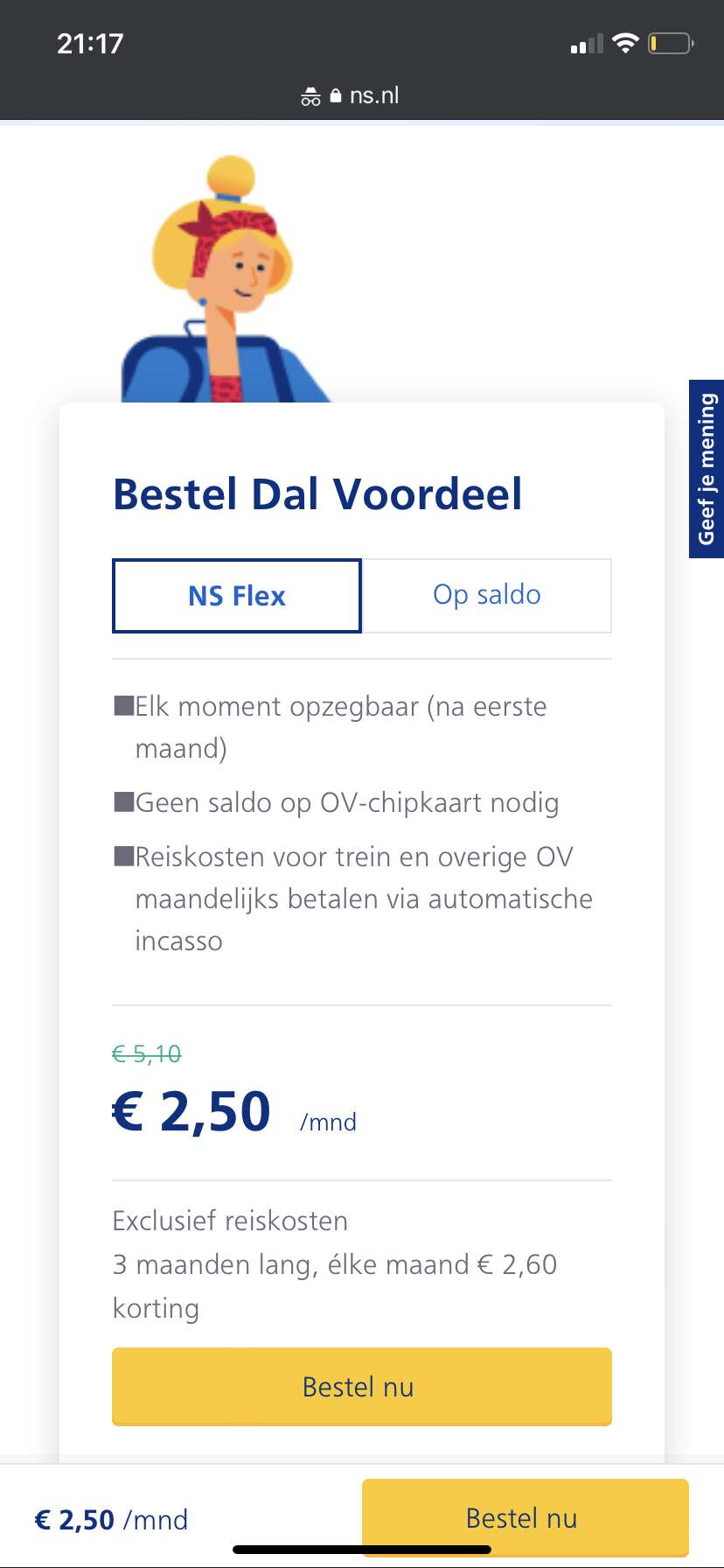724x1568 pixels.
Task: Switch to the Op saldo tab
Action: pyautogui.click(x=487, y=596)
